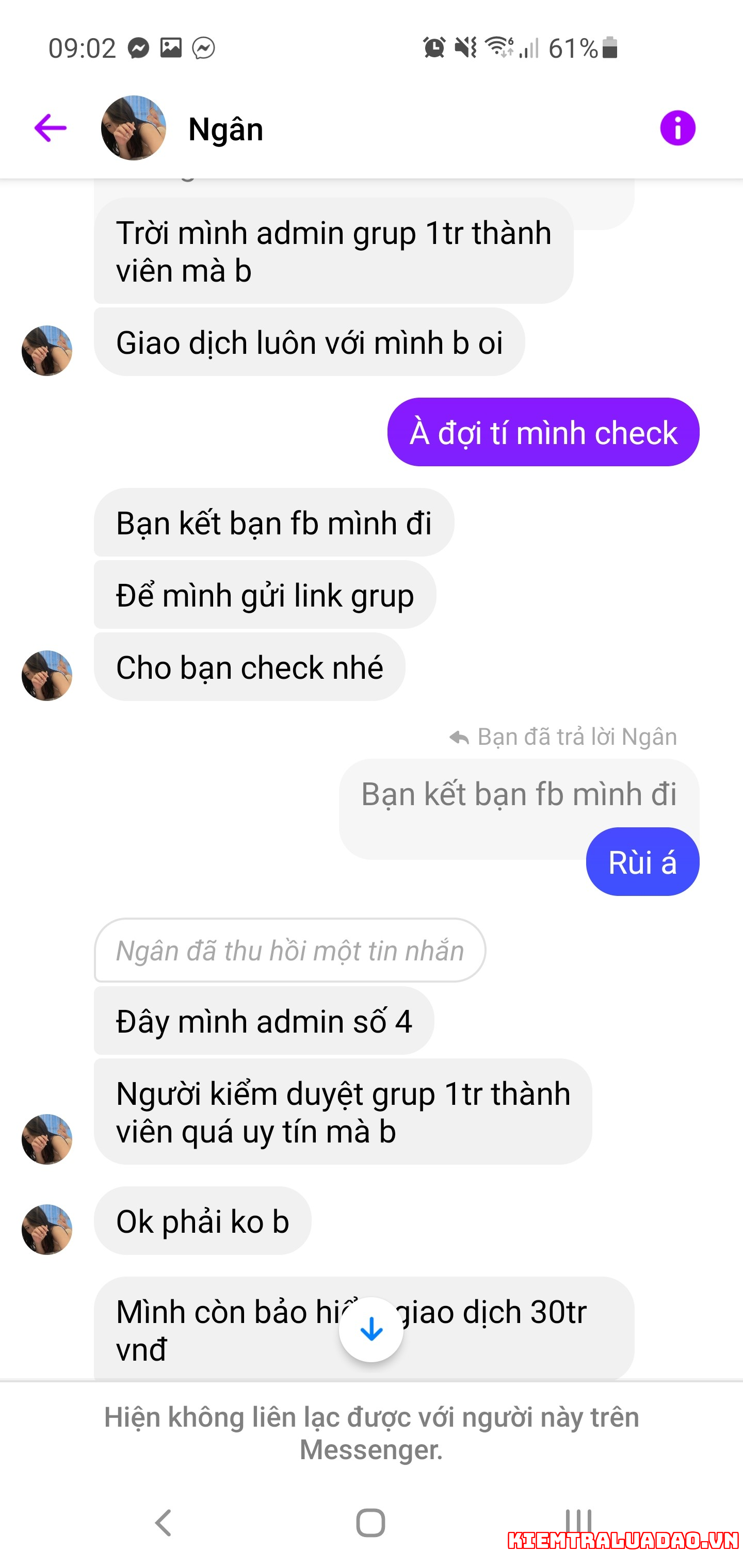
Task: Go to the home screen
Action: 370,1523
